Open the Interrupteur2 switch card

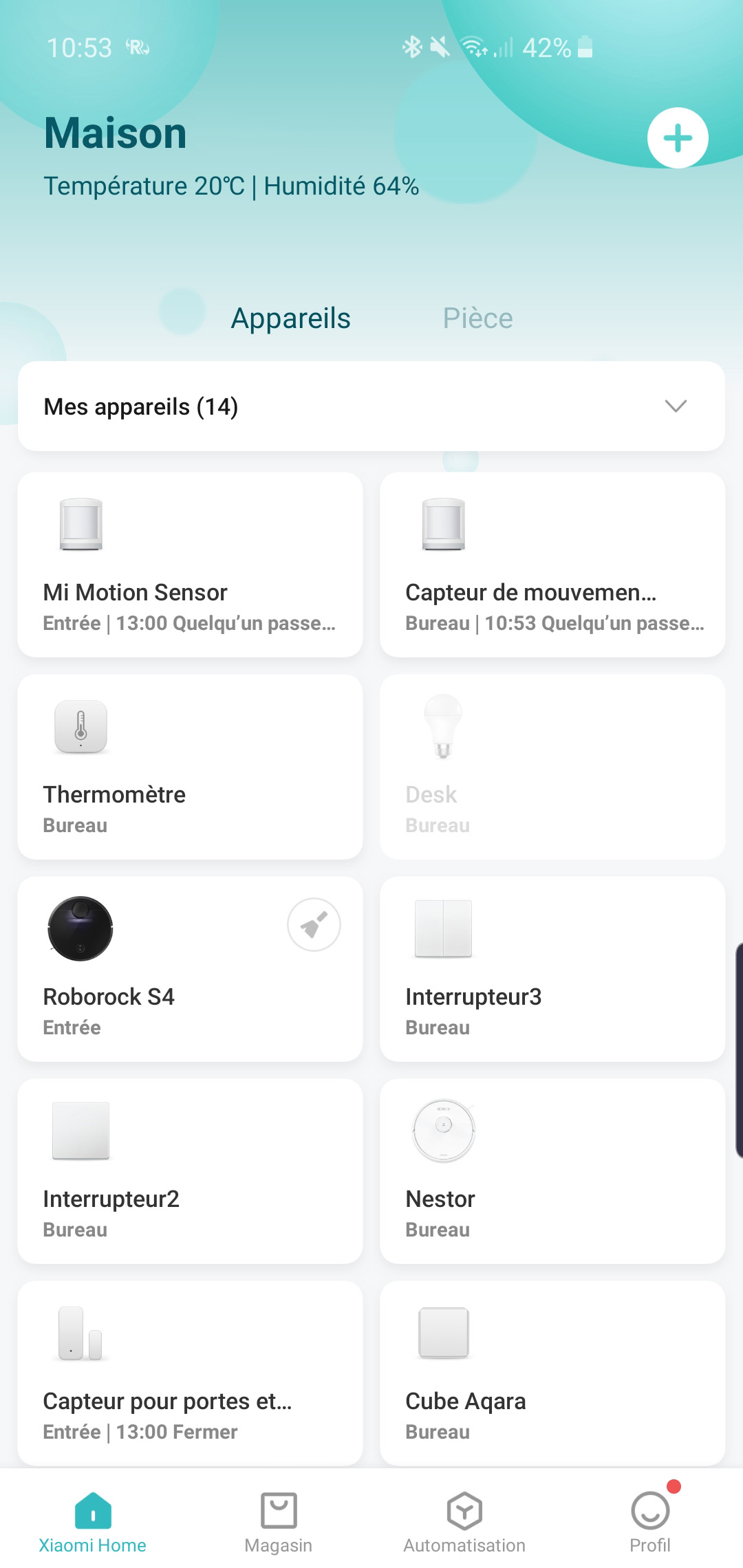(190, 1171)
